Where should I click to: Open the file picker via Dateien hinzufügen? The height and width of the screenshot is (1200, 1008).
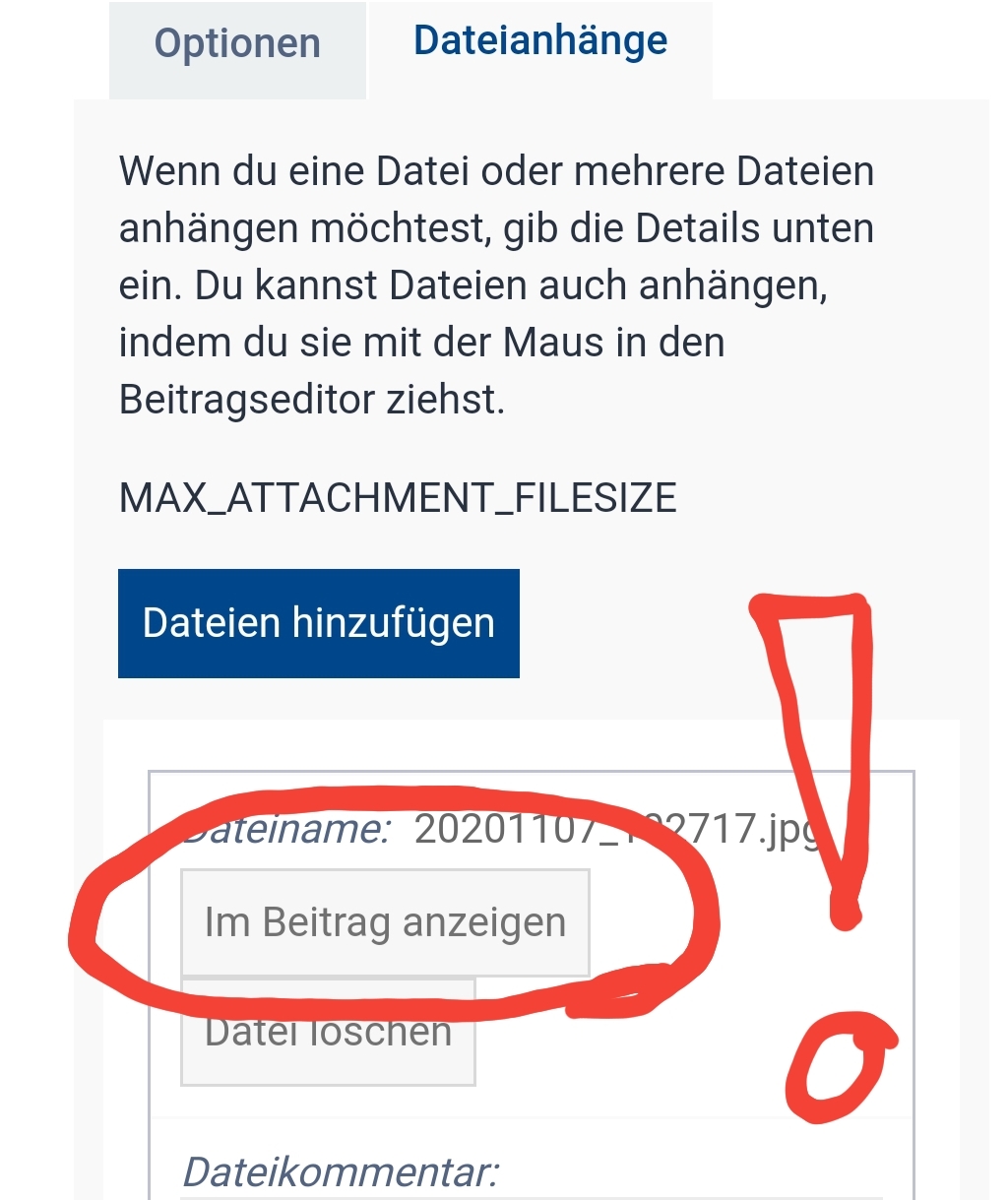click(319, 622)
